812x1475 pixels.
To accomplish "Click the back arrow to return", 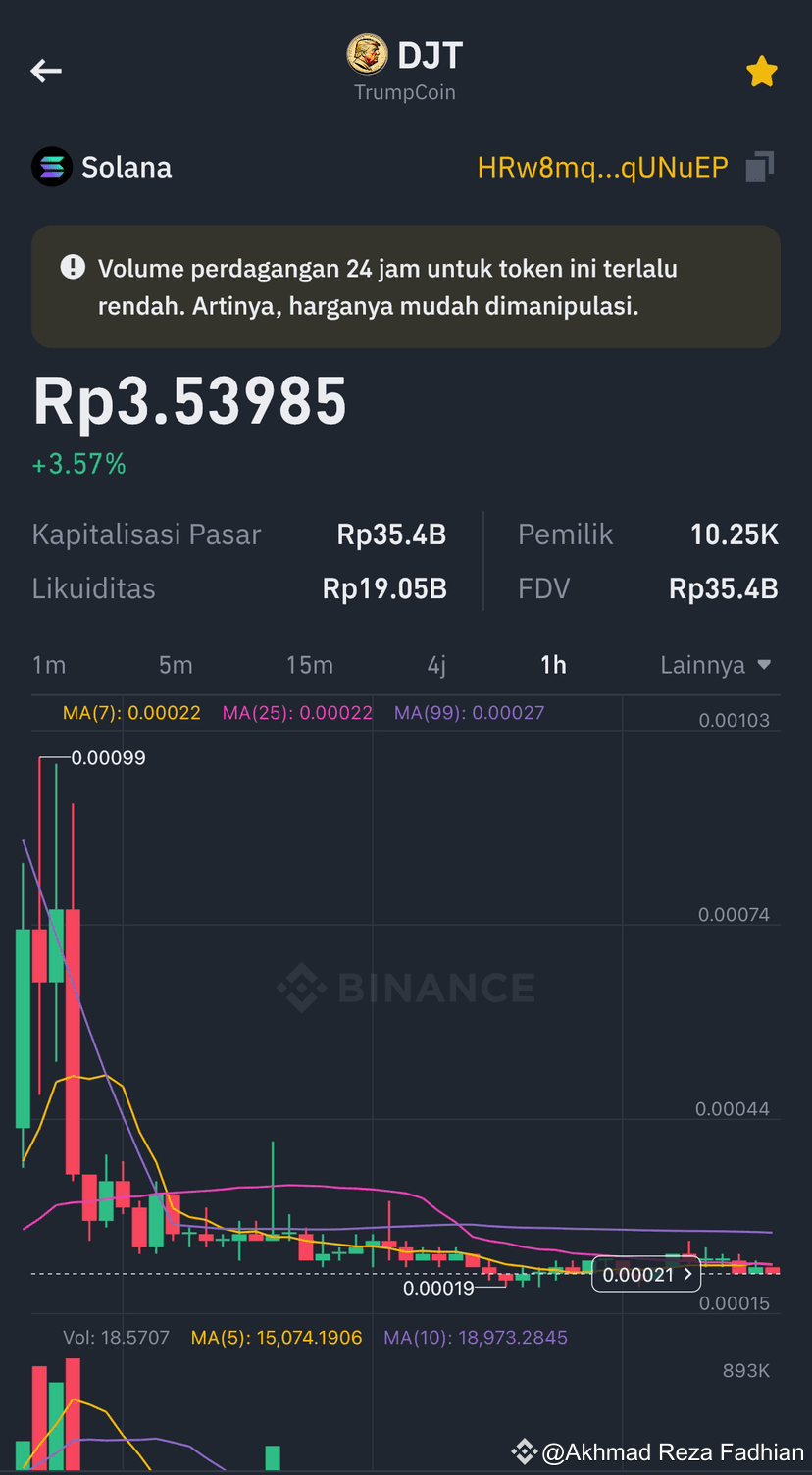I will coord(45,71).
